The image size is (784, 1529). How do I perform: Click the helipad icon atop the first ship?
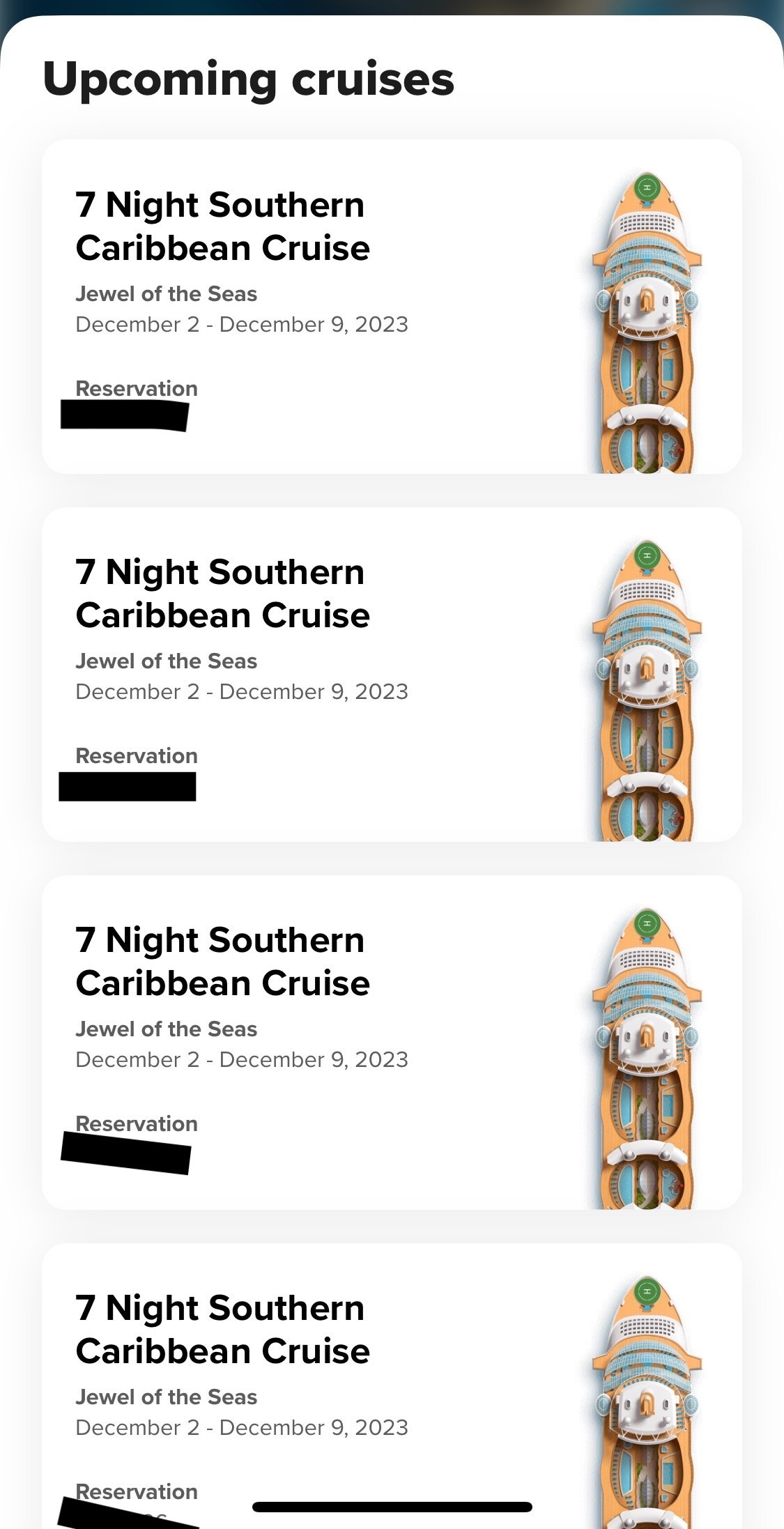(x=645, y=187)
